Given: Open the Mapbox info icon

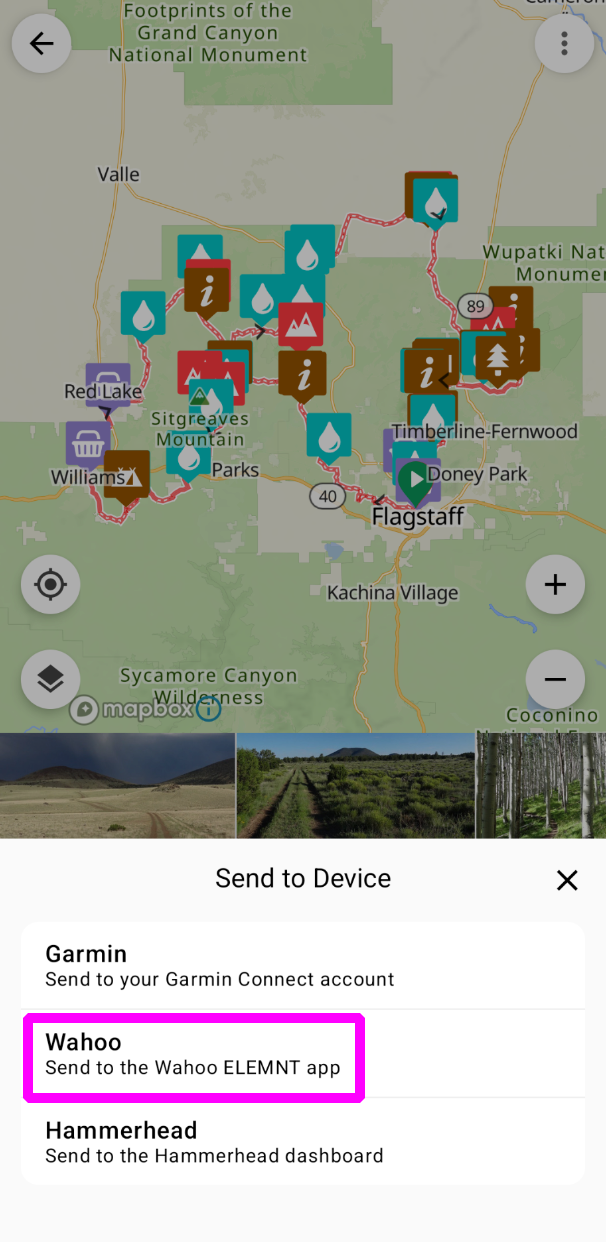Looking at the screenshot, I should 208,709.
